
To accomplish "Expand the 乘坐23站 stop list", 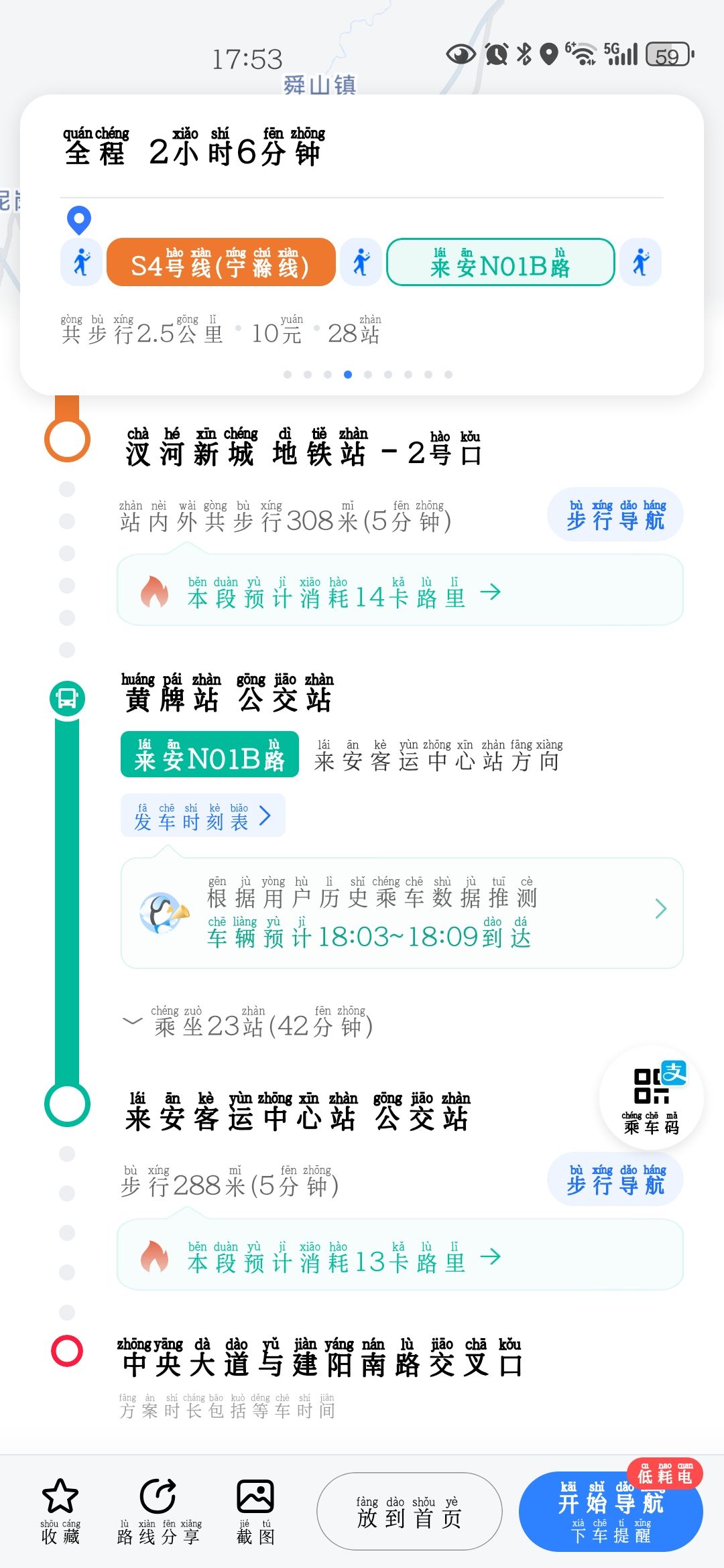I will 248,1023.
